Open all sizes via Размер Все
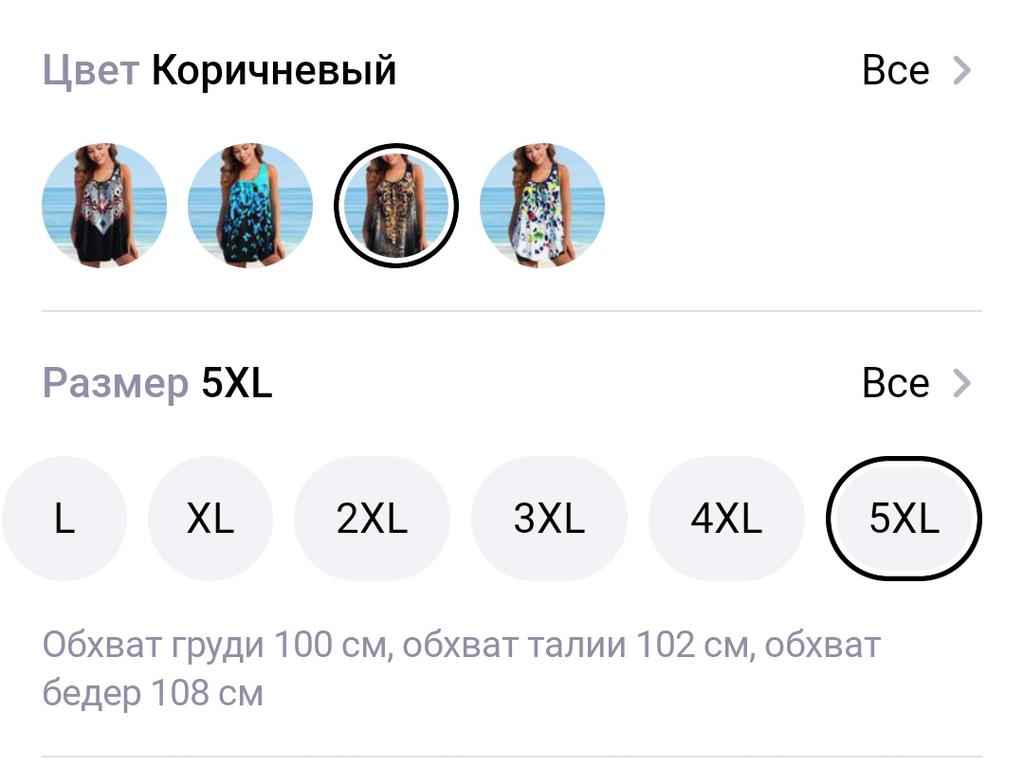Screen dimensions: 1024x767 click(915, 383)
